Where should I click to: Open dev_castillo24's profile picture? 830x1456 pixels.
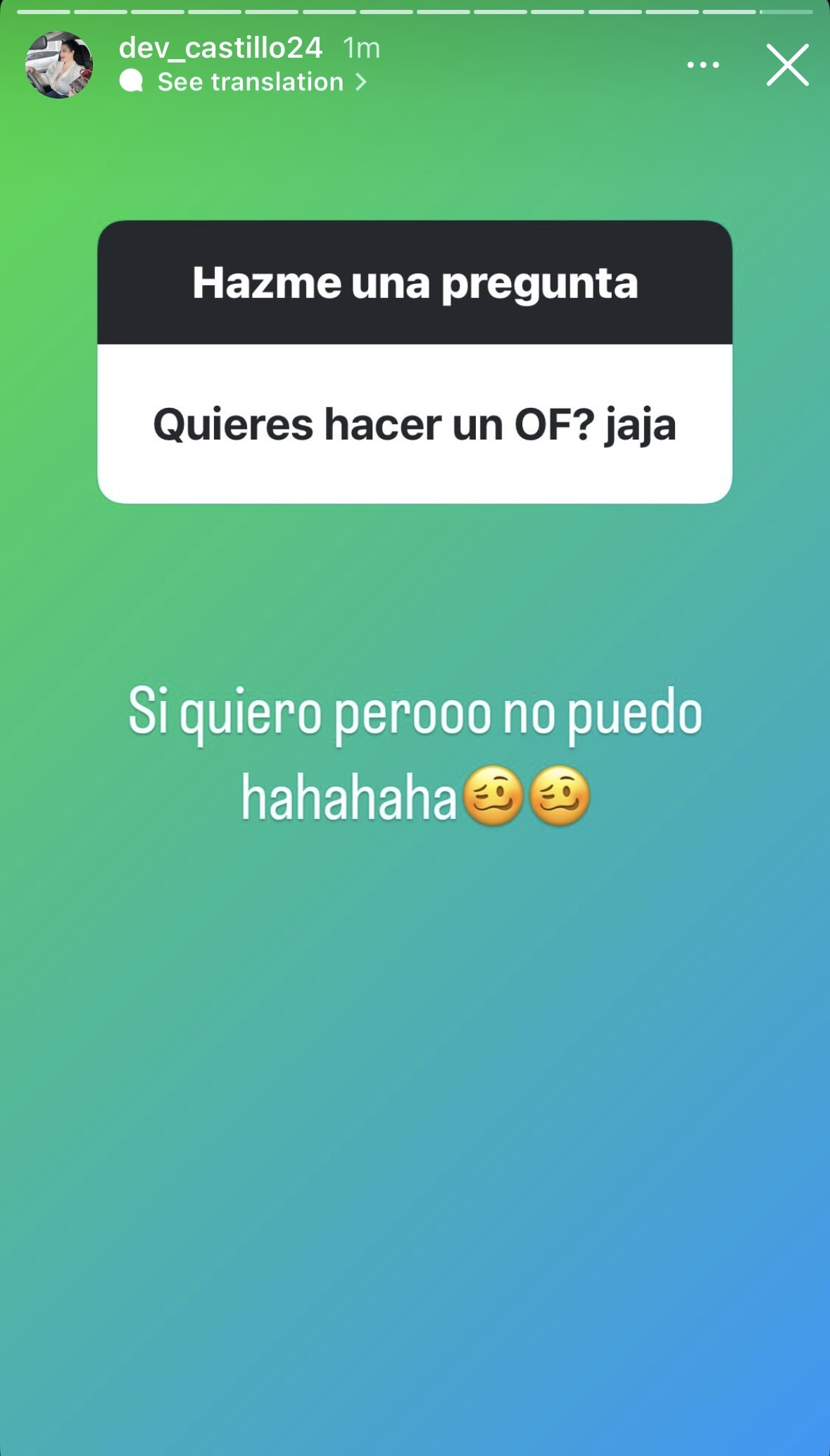click(59, 65)
